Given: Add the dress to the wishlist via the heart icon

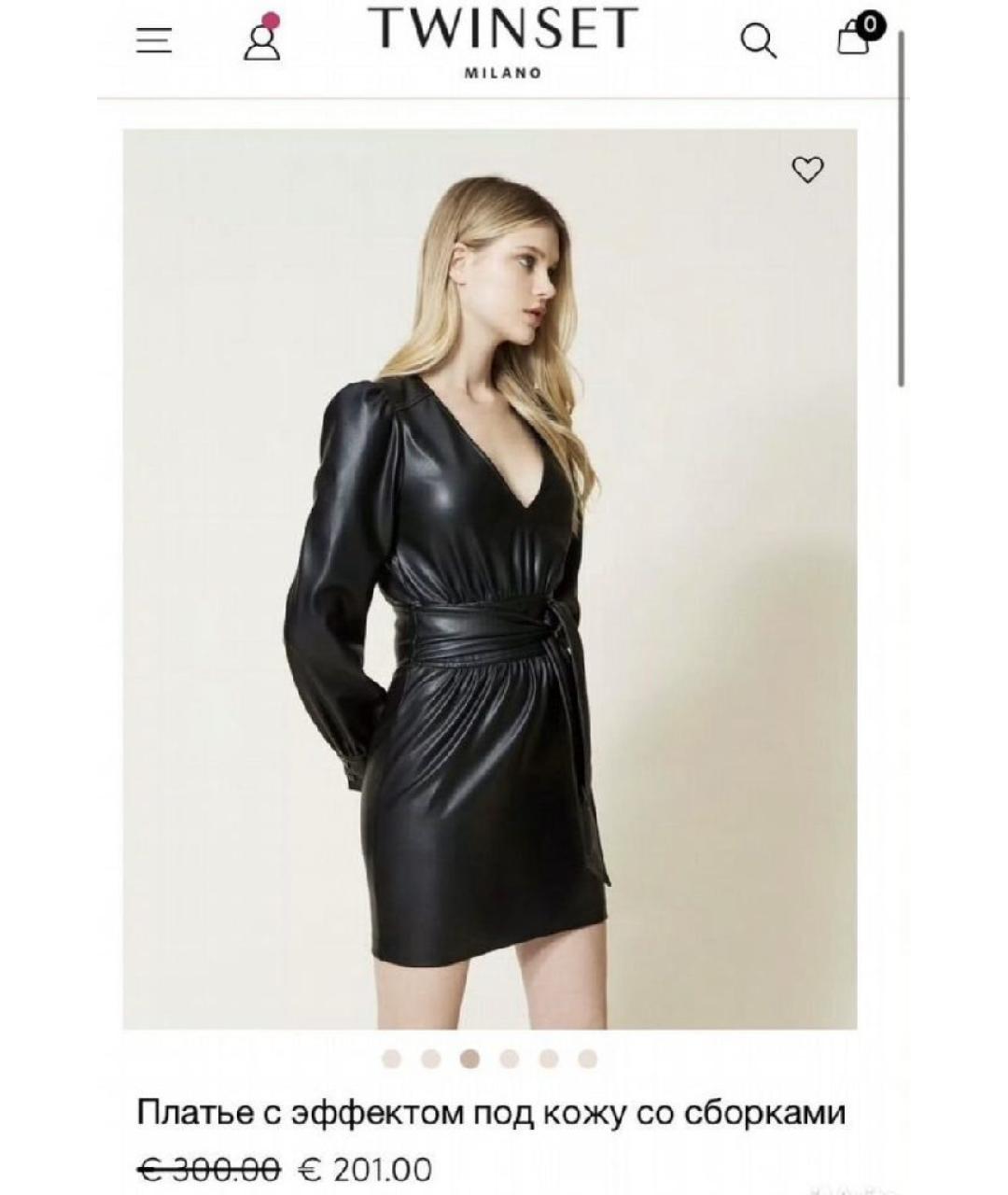Looking at the screenshot, I should coord(807,170).
